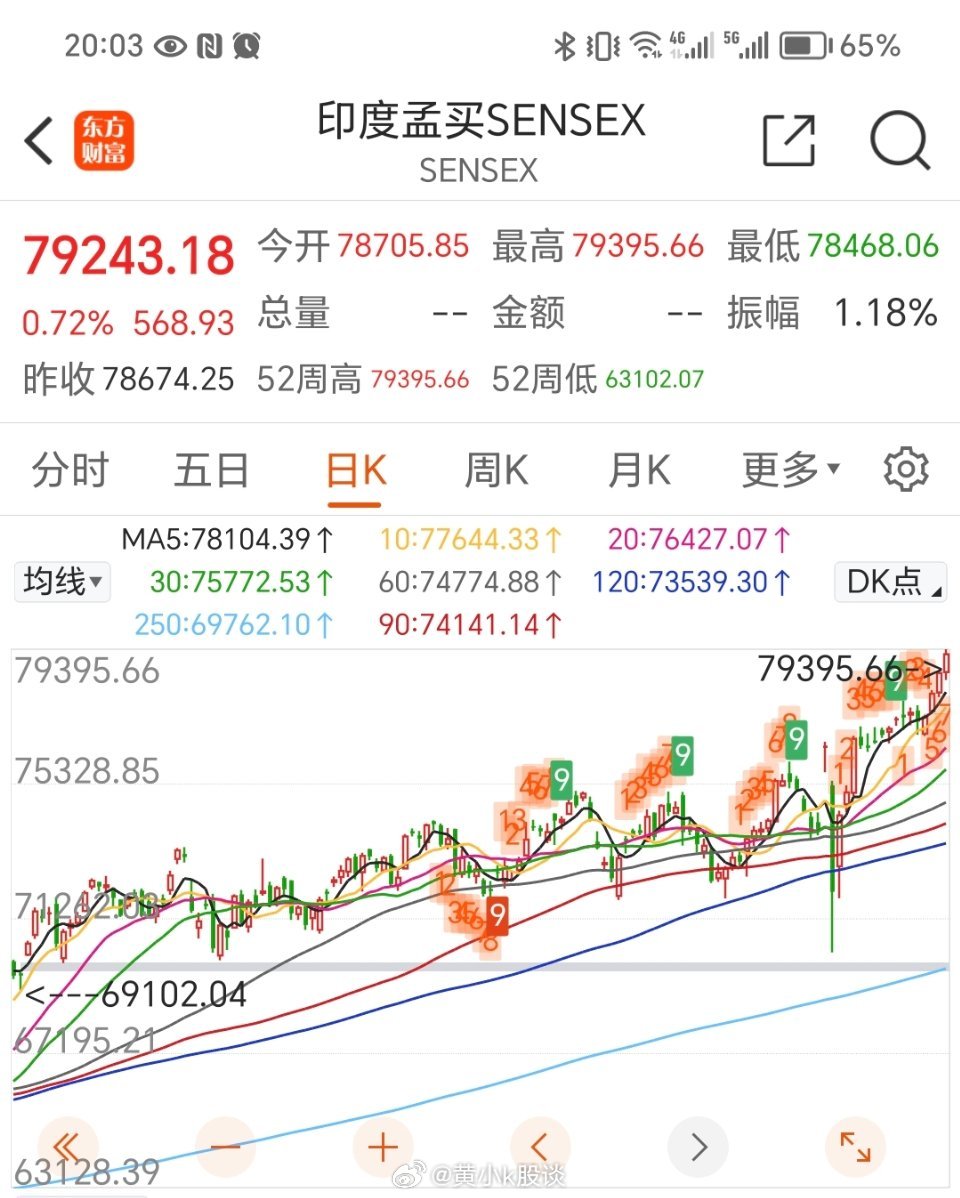Tap the back arrow to exit SENSEX page

(38, 140)
